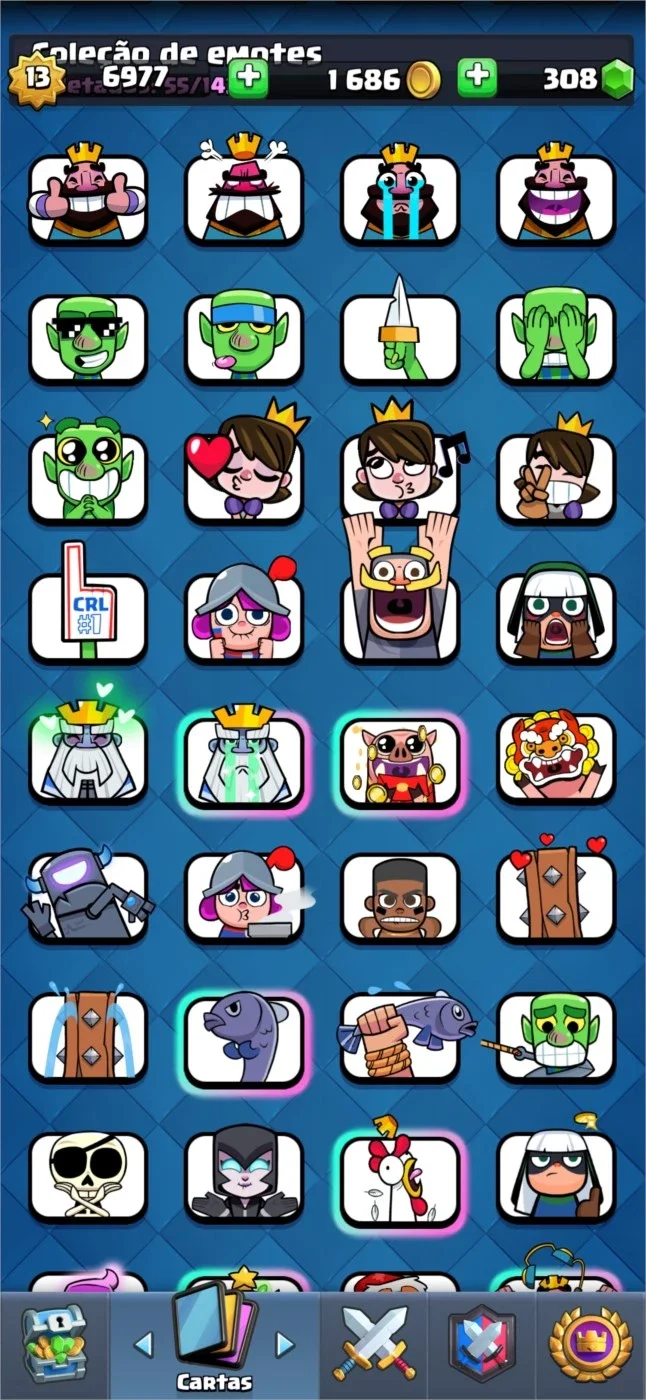
Task: Select the purple fish emote
Action: tap(244, 1038)
